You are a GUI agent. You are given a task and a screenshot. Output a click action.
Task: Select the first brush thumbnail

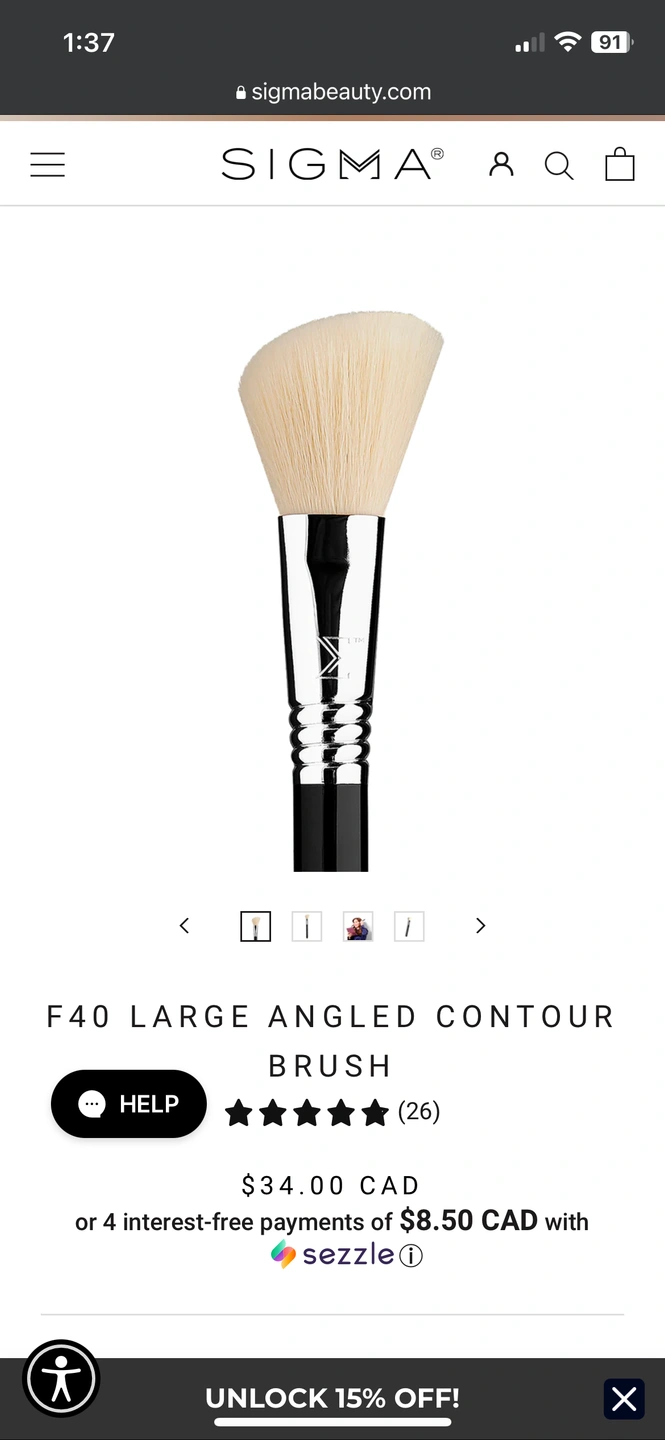(x=256, y=927)
